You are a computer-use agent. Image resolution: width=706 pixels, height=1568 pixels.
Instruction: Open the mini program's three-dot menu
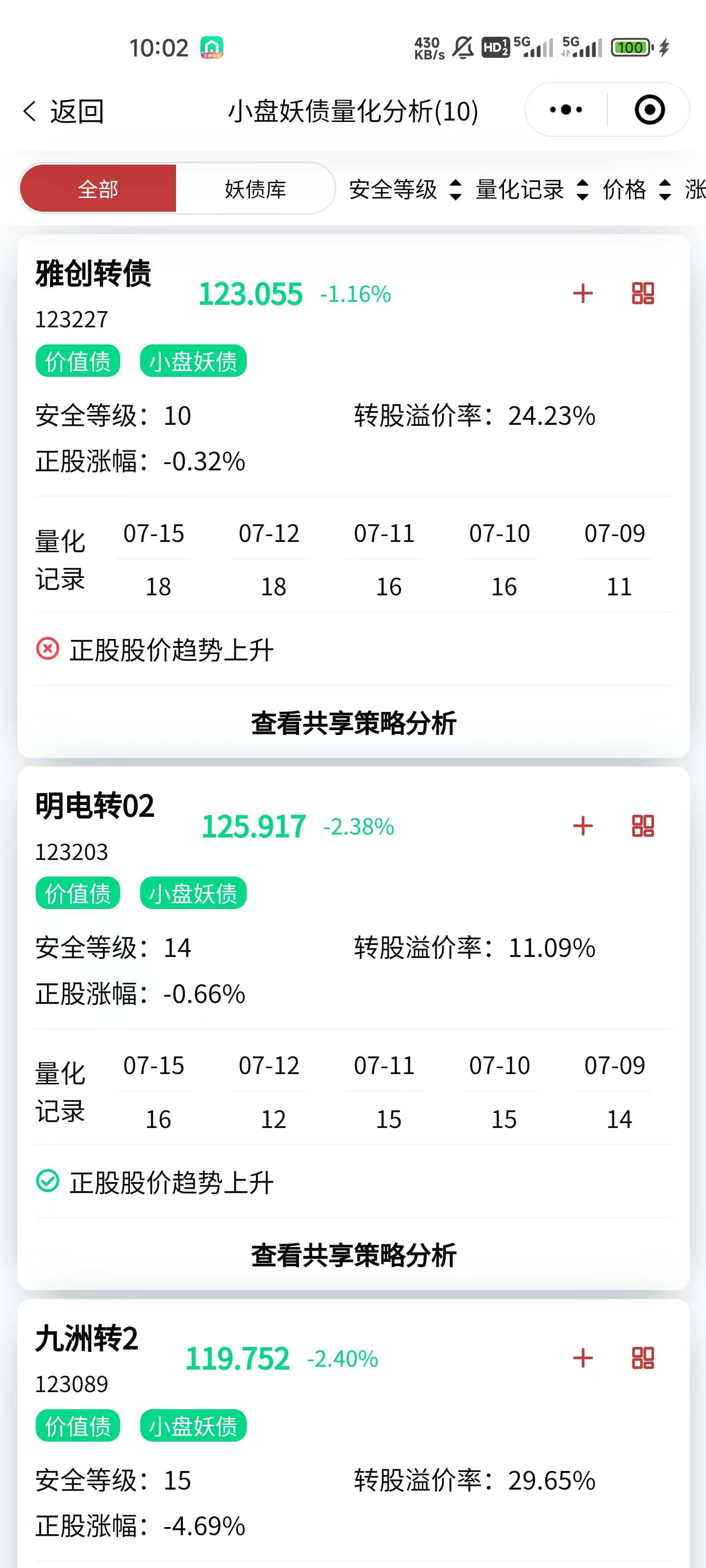click(566, 110)
